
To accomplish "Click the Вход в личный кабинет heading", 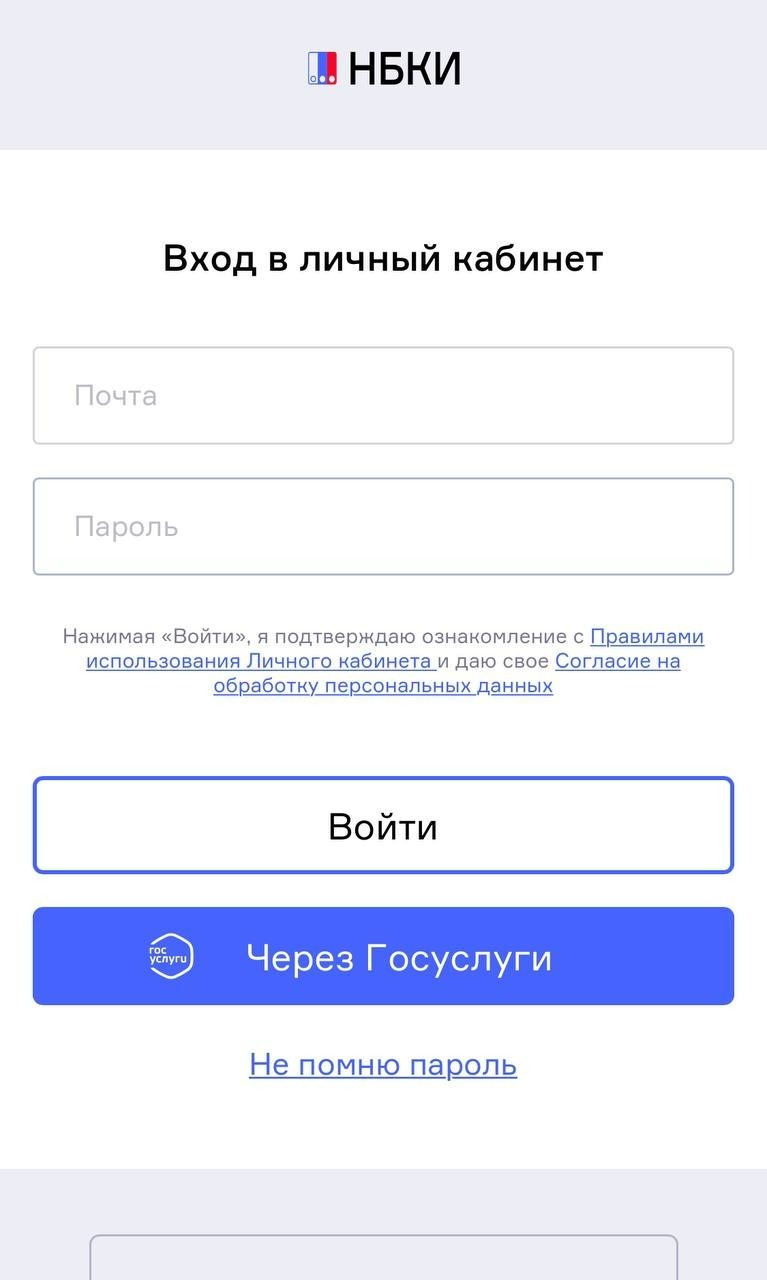I will click(383, 257).
